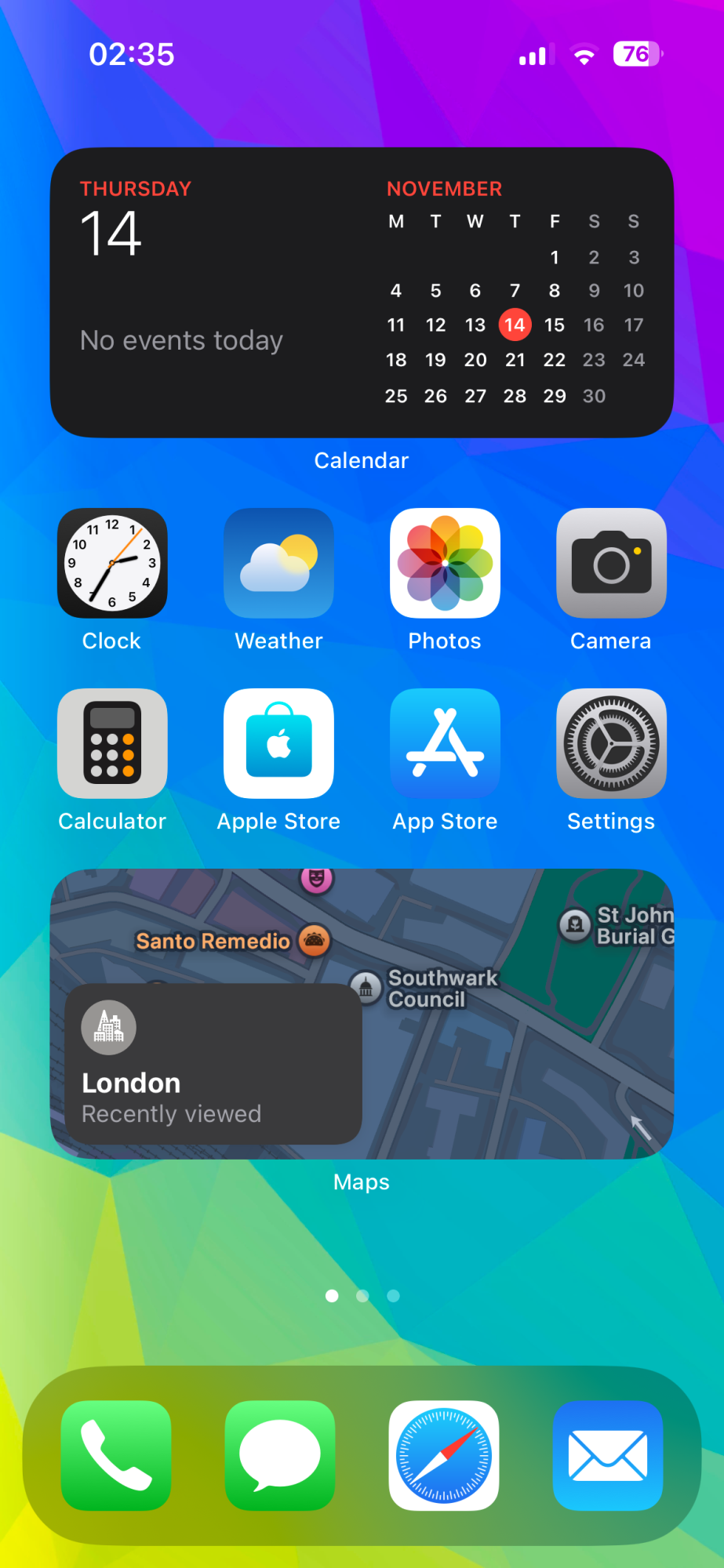Launch the Camera app

pyautogui.click(x=611, y=563)
